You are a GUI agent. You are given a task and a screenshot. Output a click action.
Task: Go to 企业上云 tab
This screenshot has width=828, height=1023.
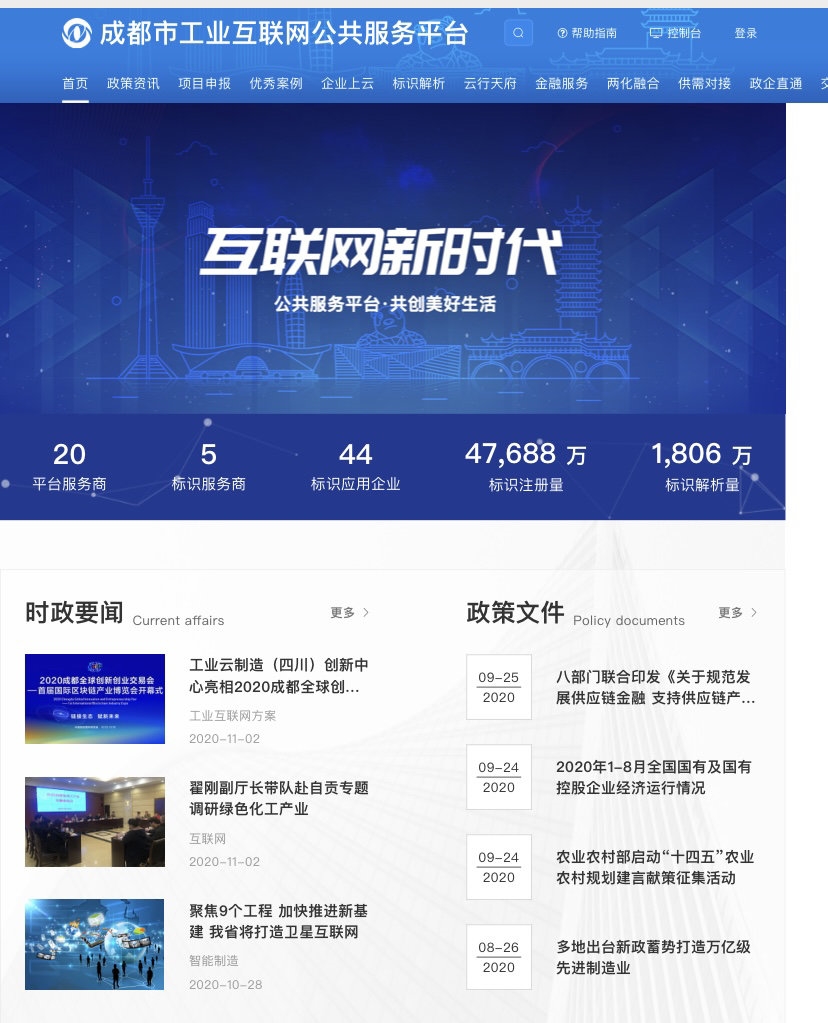pos(347,84)
